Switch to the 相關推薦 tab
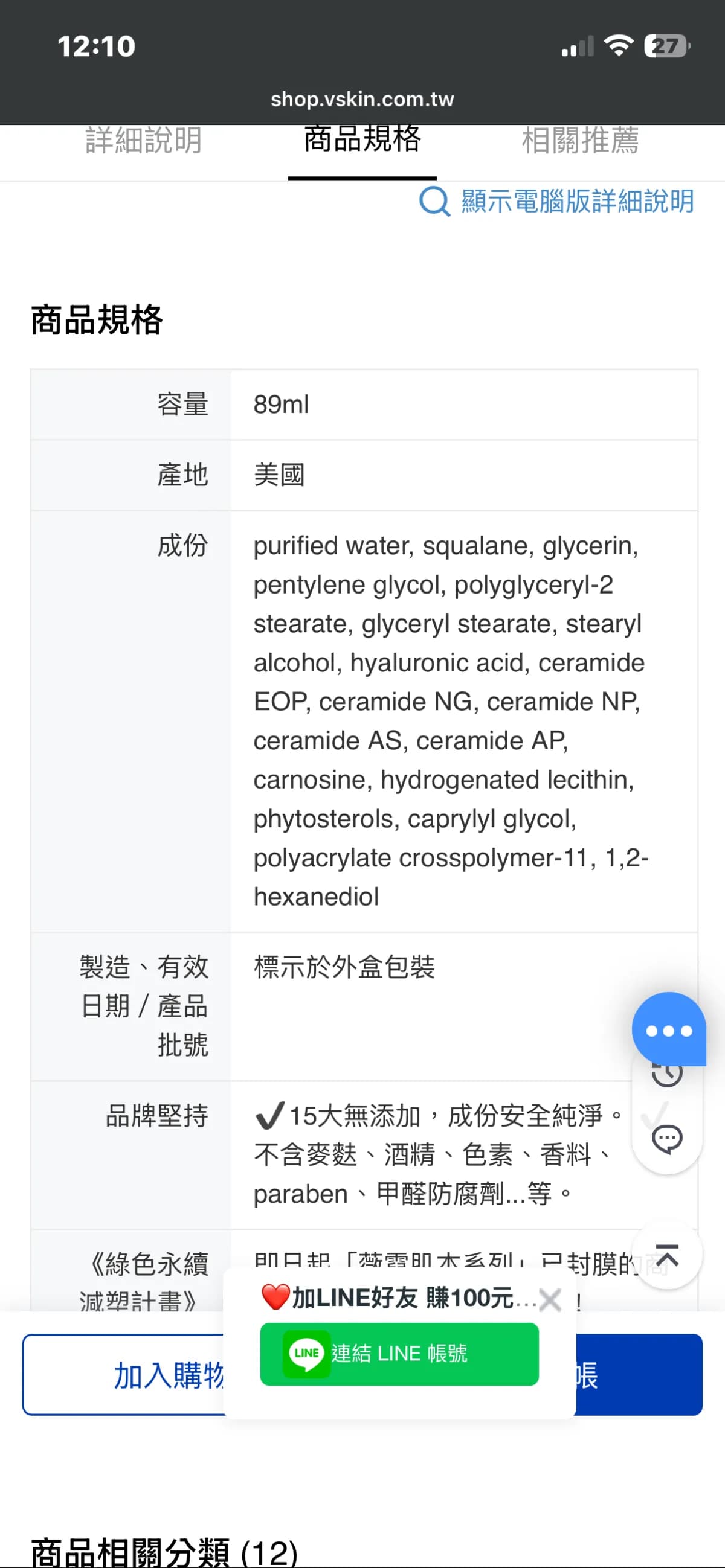The image size is (725, 1568). click(x=579, y=141)
